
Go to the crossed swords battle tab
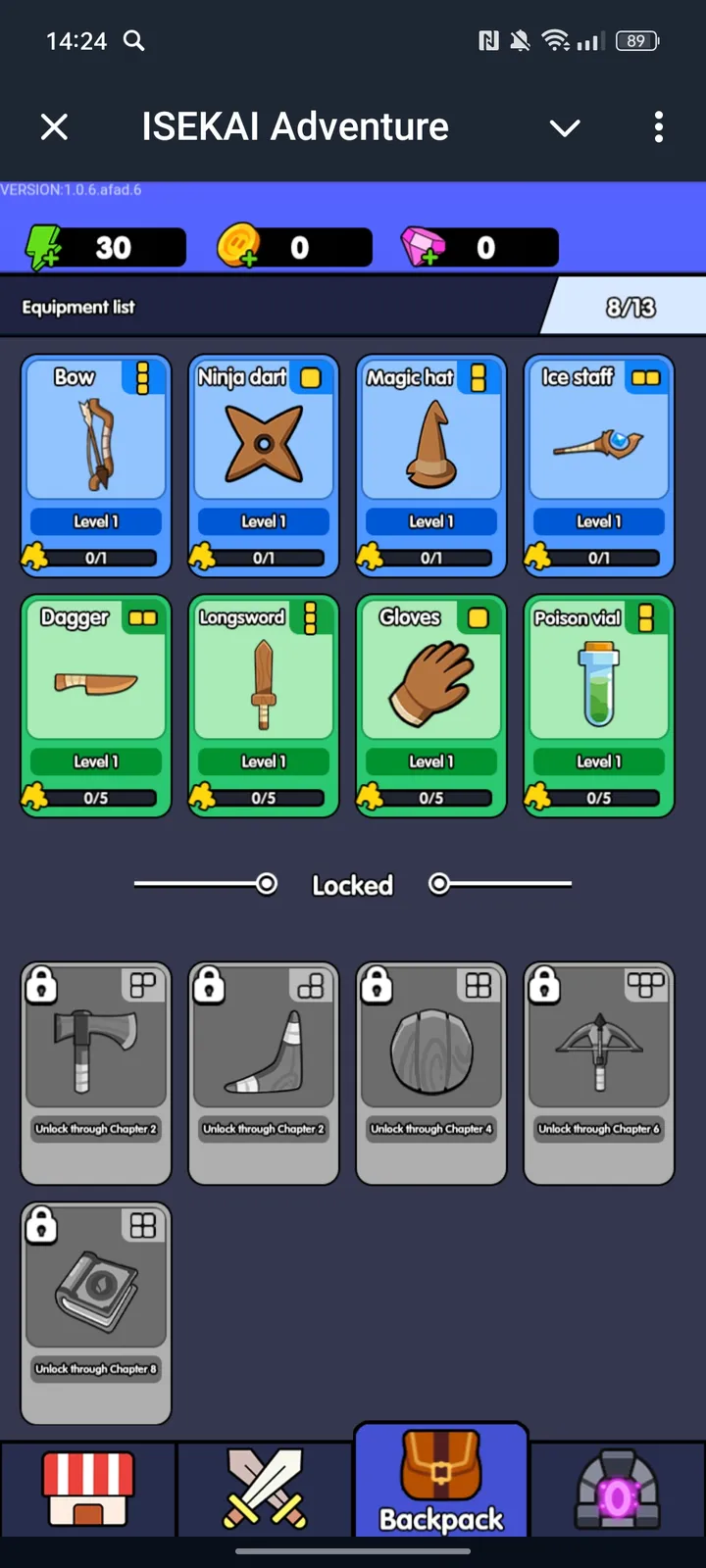tap(265, 1490)
